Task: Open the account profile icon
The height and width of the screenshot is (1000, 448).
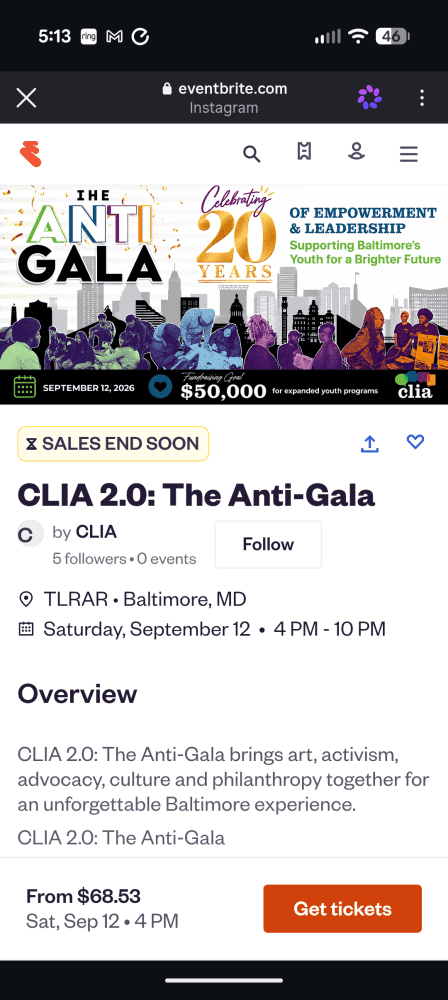Action: (356, 152)
